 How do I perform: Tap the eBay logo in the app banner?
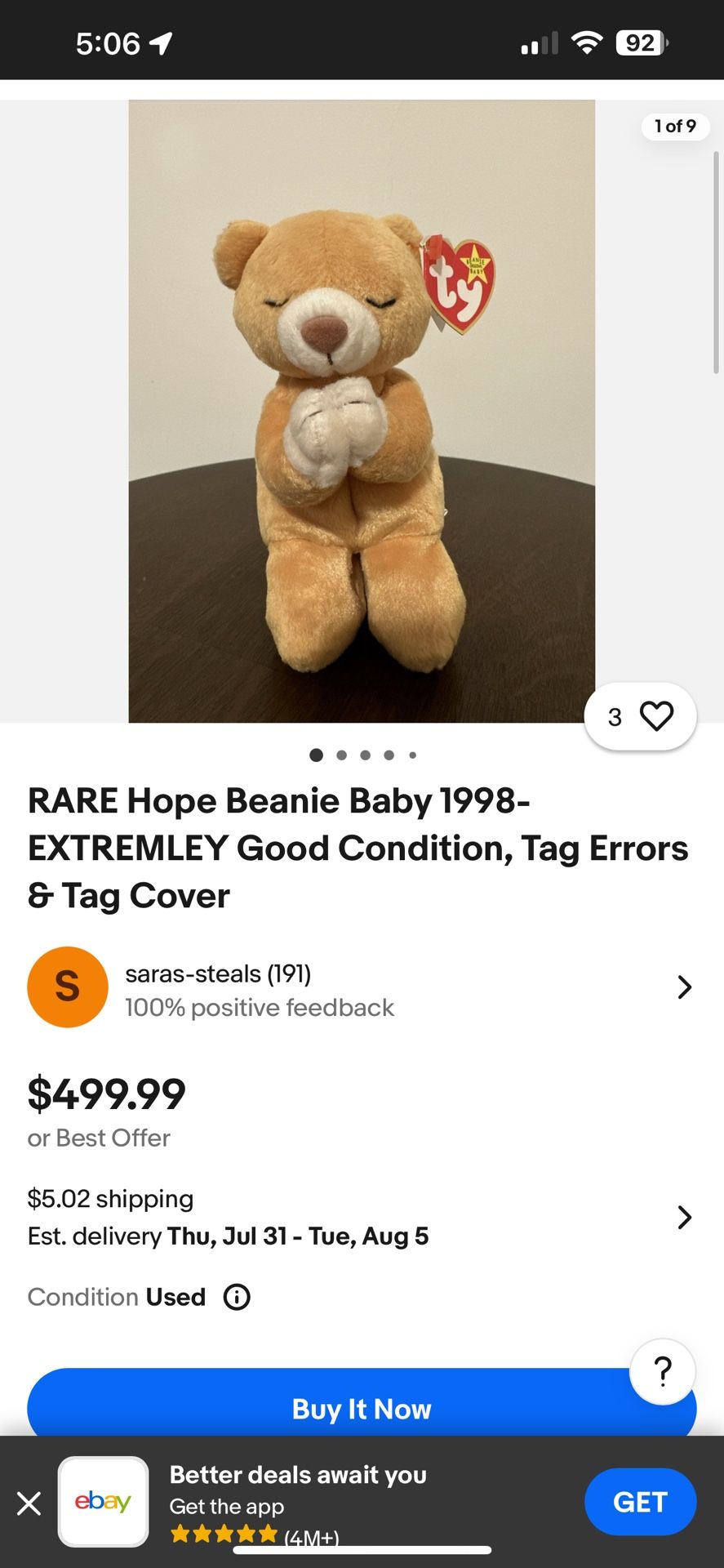(103, 1502)
